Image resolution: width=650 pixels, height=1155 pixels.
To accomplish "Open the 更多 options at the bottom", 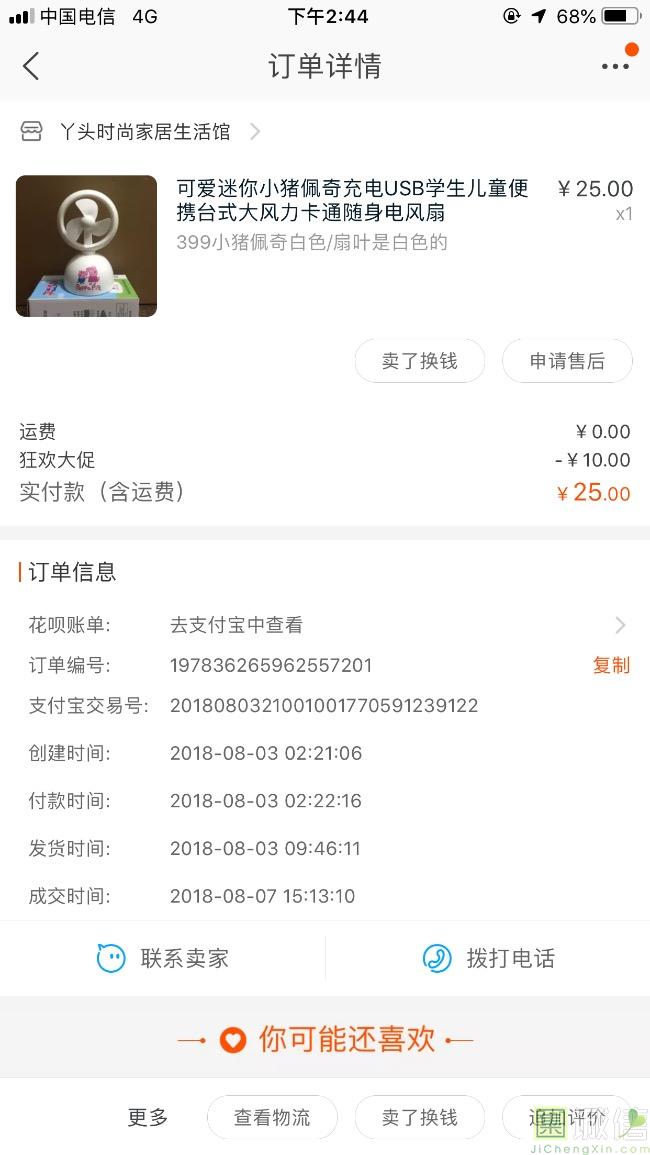I will (x=148, y=1117).
